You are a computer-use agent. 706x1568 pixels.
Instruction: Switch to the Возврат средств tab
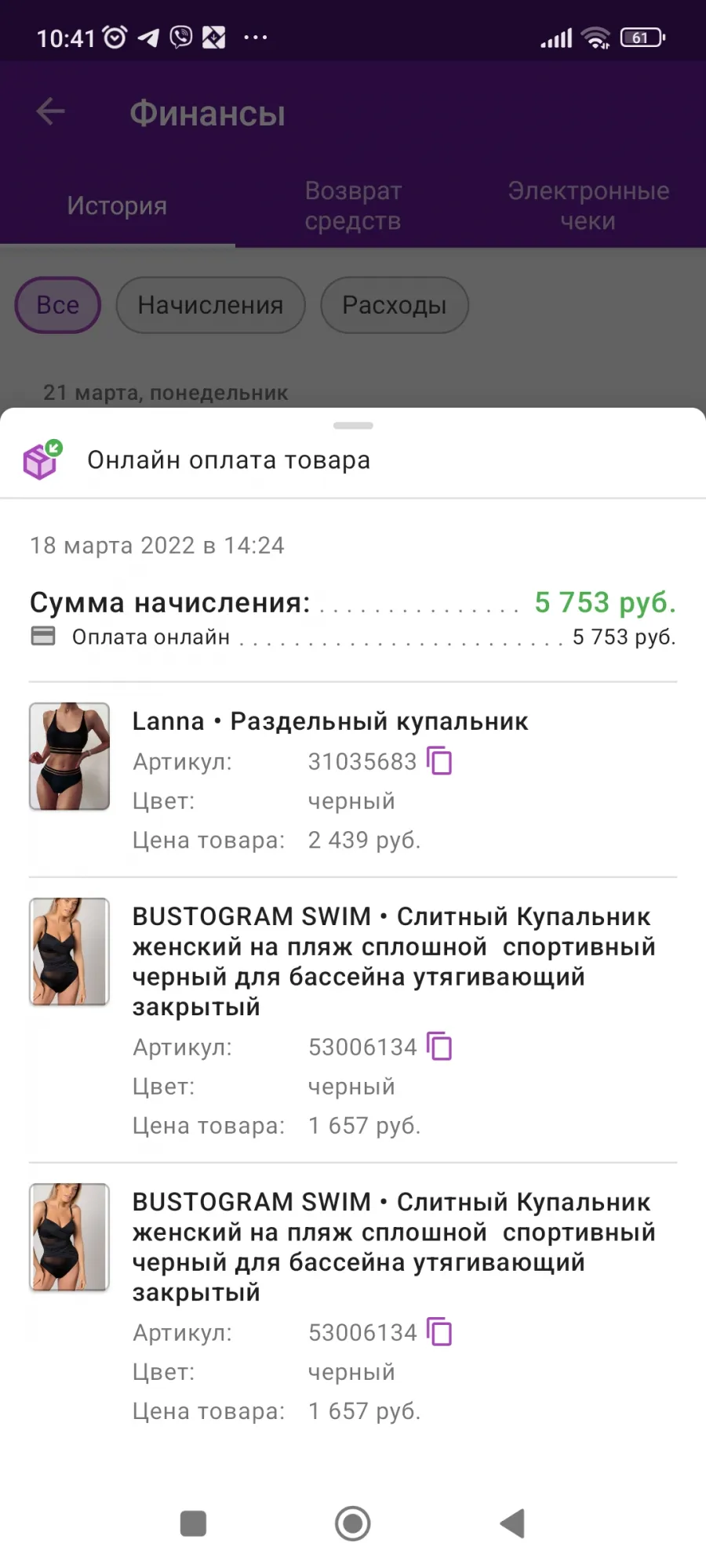353,205
